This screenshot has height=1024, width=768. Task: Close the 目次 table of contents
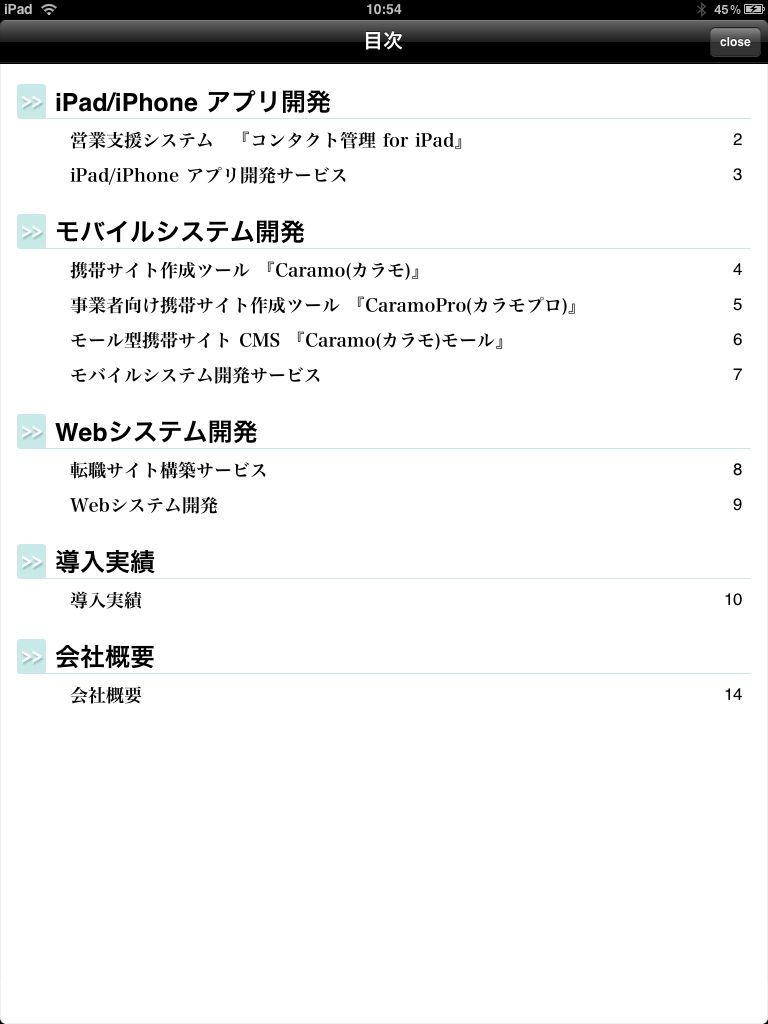tap(734, 42)
